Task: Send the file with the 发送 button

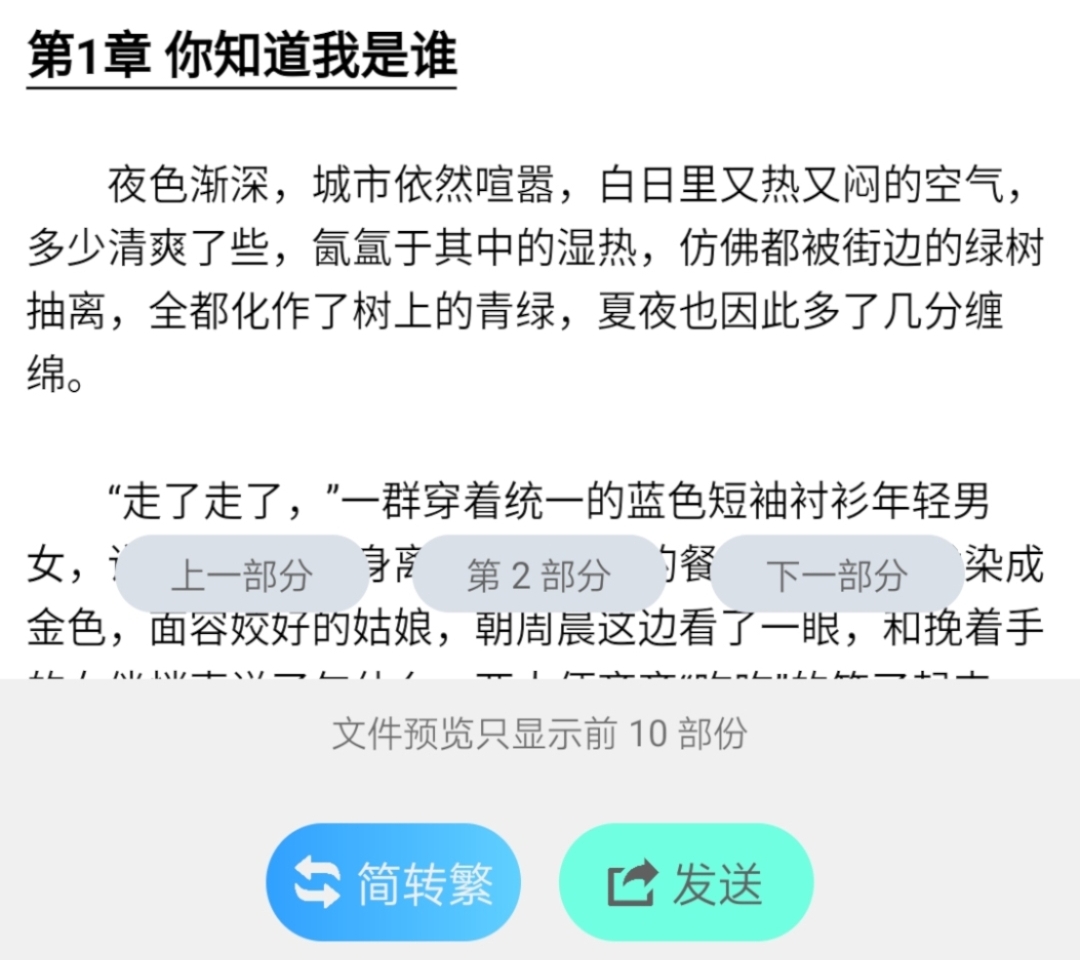Action: (x=686, y=883)
